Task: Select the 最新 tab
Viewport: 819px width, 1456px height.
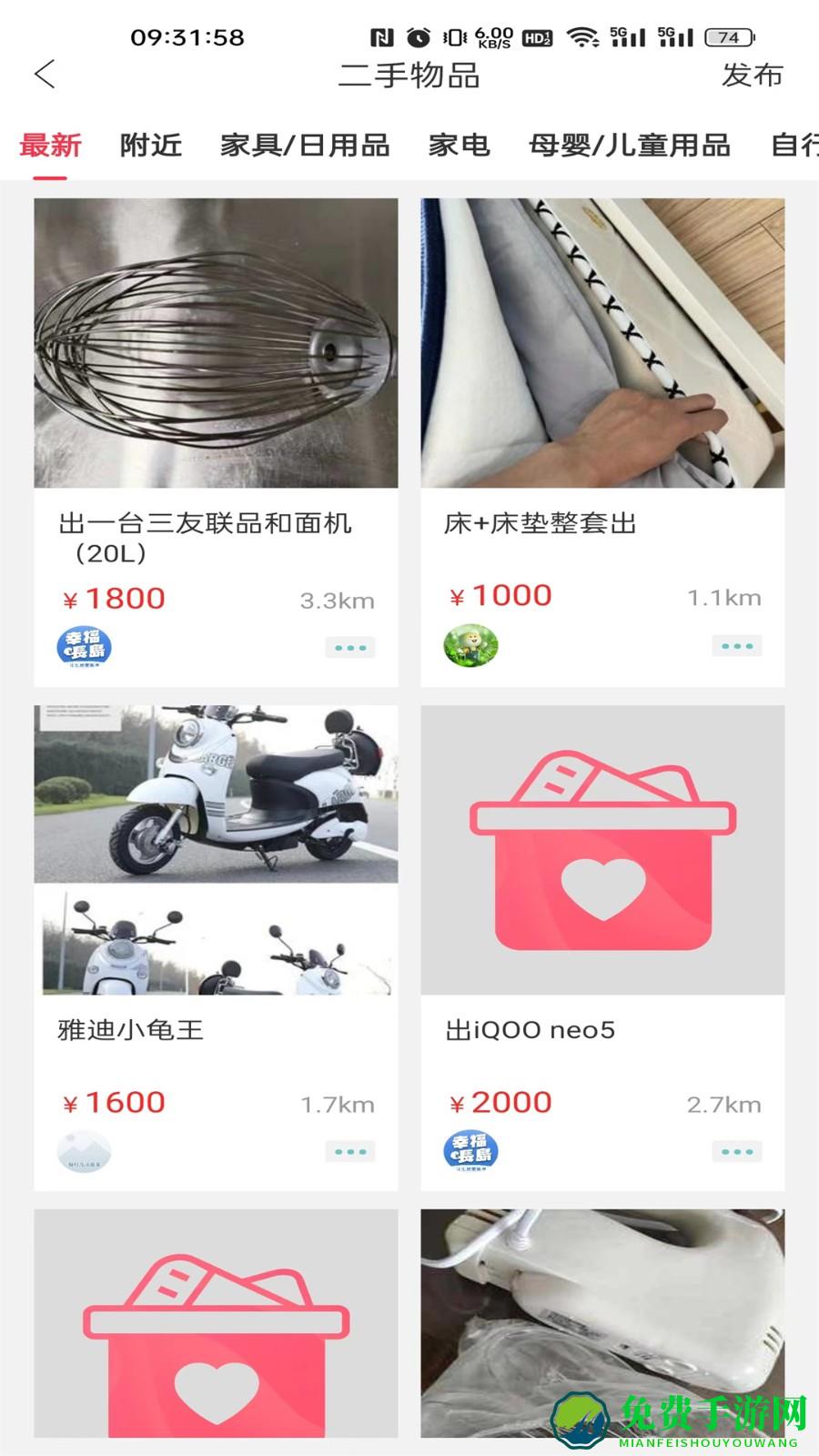Action: 52,144
